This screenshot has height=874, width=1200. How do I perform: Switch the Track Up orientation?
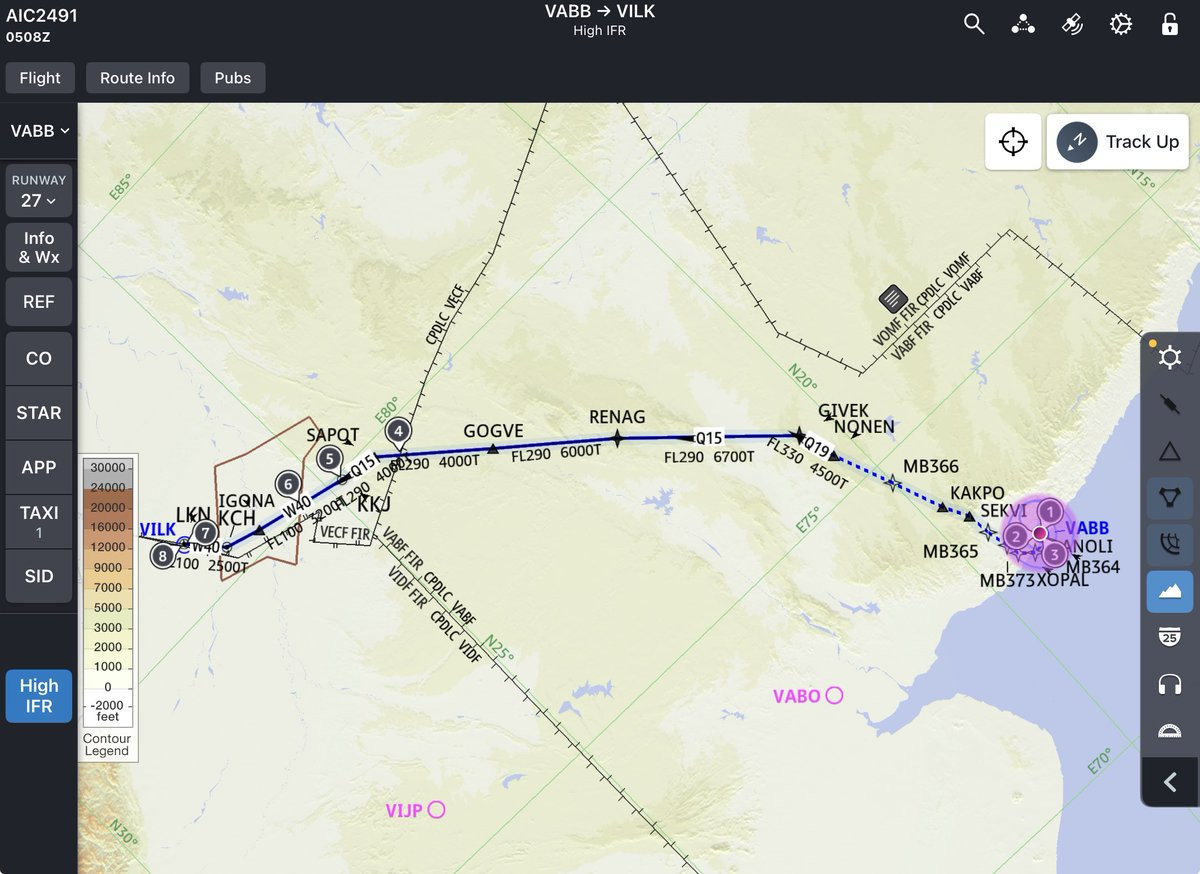coord(1121,142)
